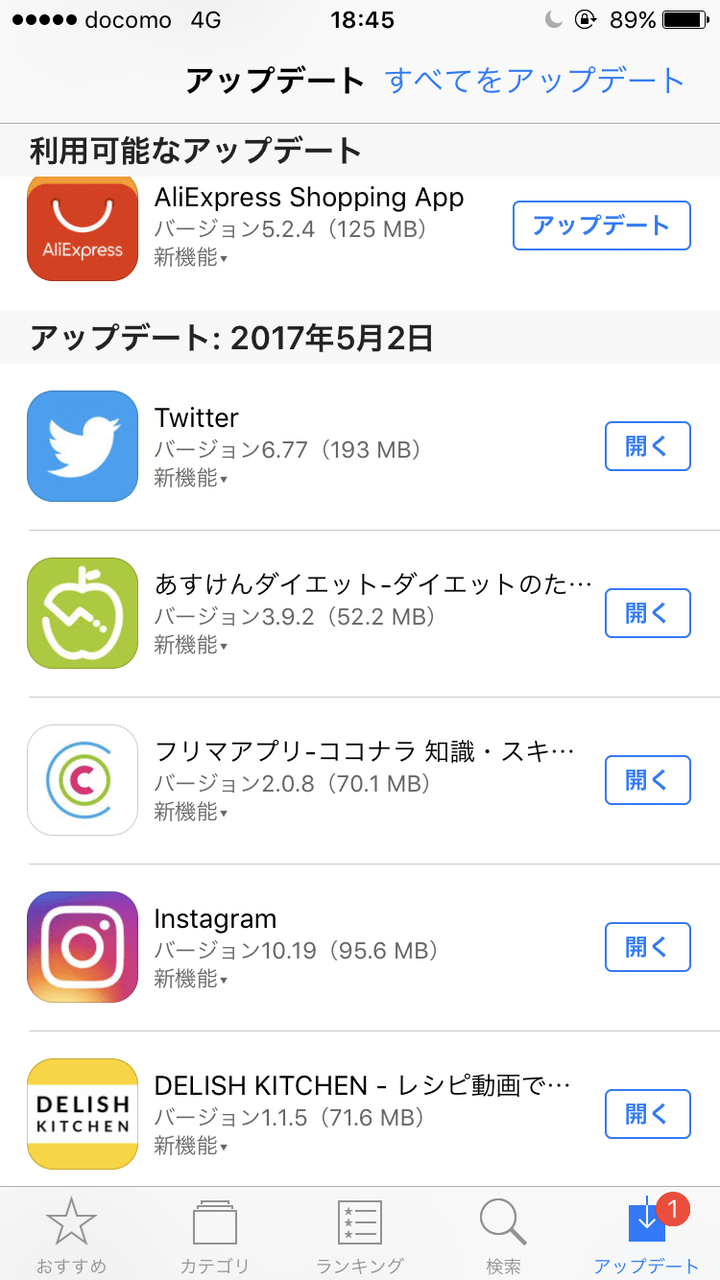Open the Twitter app page via its icon
Image resolution: width=720 pixels, height=1280 pixels.
point(82,446)
